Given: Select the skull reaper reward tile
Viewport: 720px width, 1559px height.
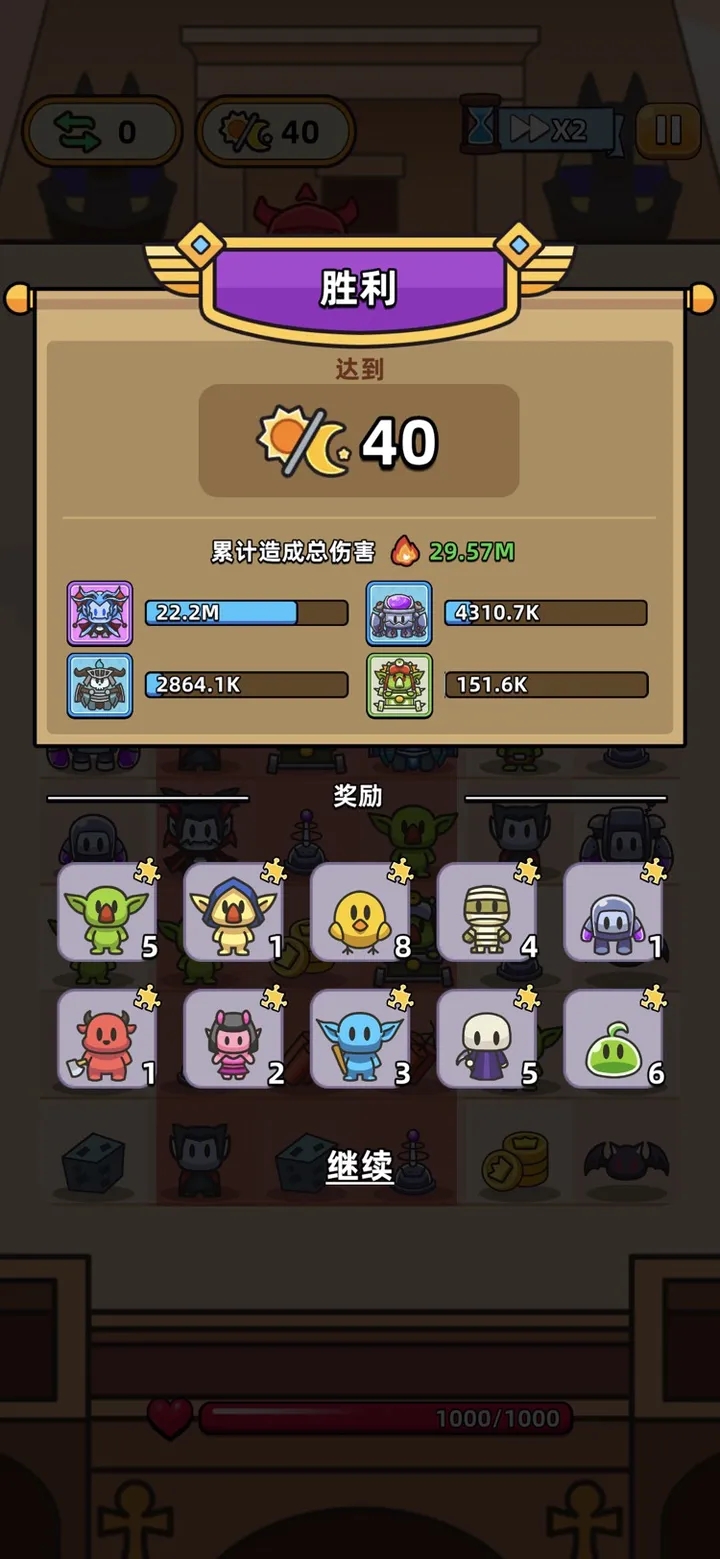Looking at the screenshot, I should coord(487,1039).
